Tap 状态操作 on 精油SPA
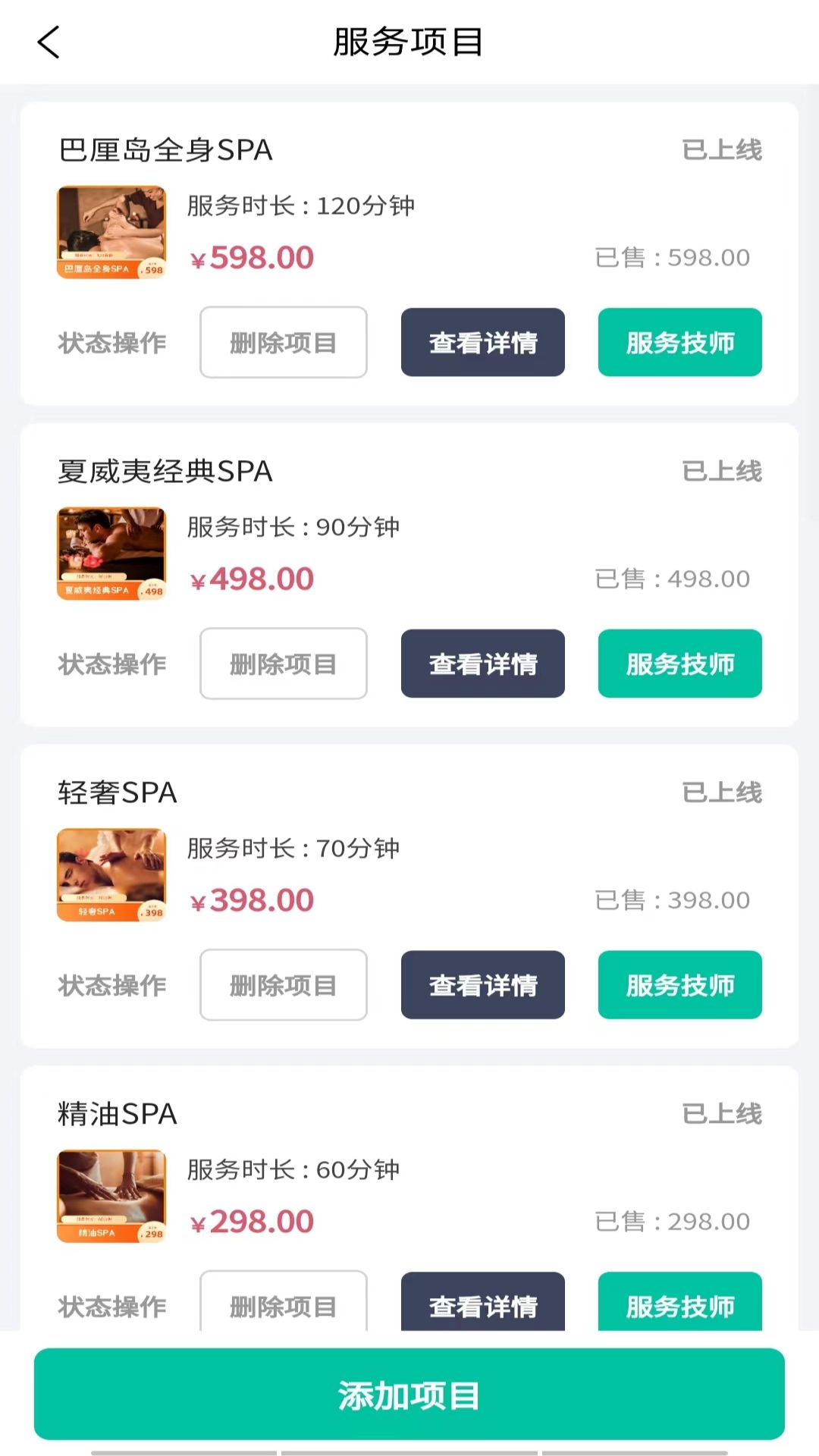 pos(112,1306)
